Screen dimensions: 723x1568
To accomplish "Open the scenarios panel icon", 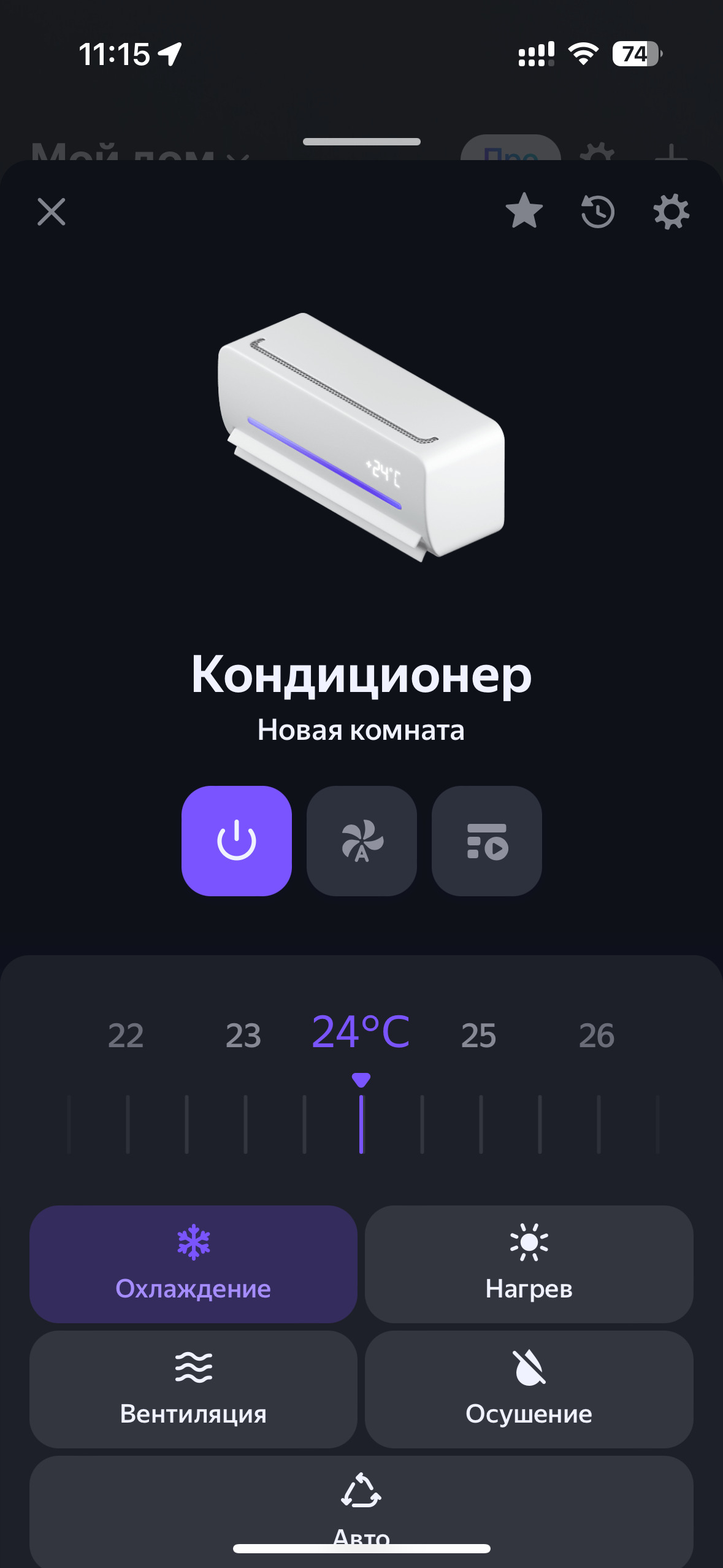I will [486, 844].
